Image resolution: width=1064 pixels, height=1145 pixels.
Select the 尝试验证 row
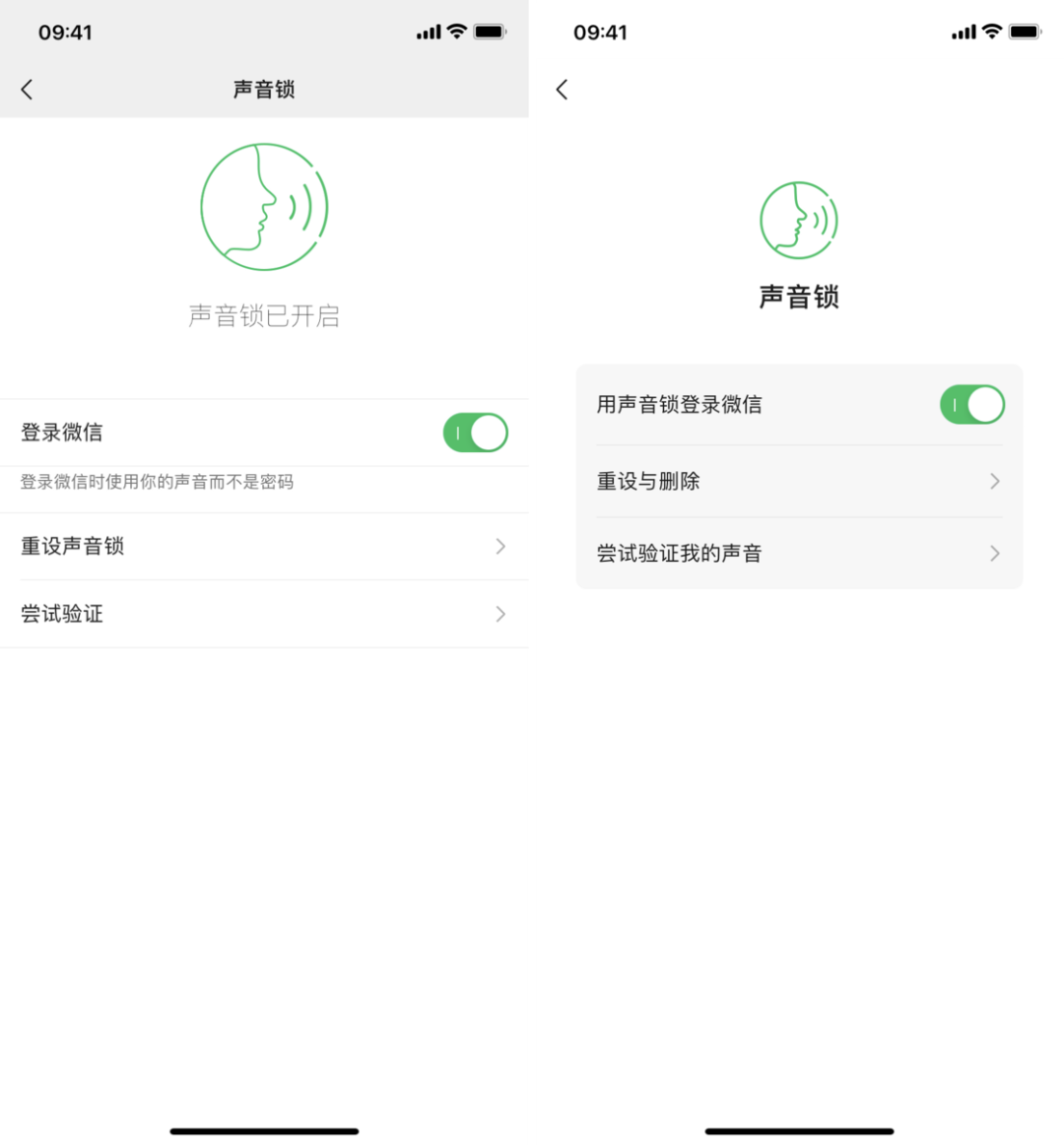coord(264,614)
